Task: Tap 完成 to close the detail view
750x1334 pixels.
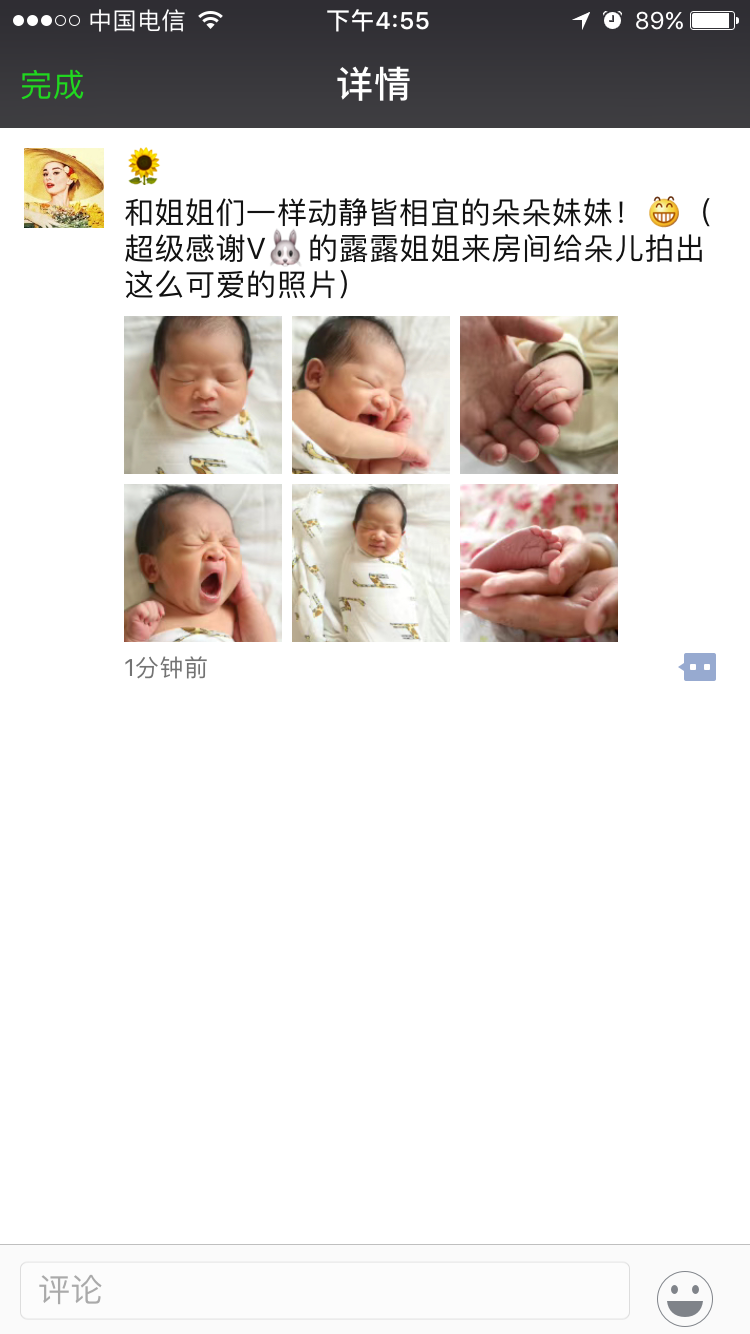Action: [52, 85]
